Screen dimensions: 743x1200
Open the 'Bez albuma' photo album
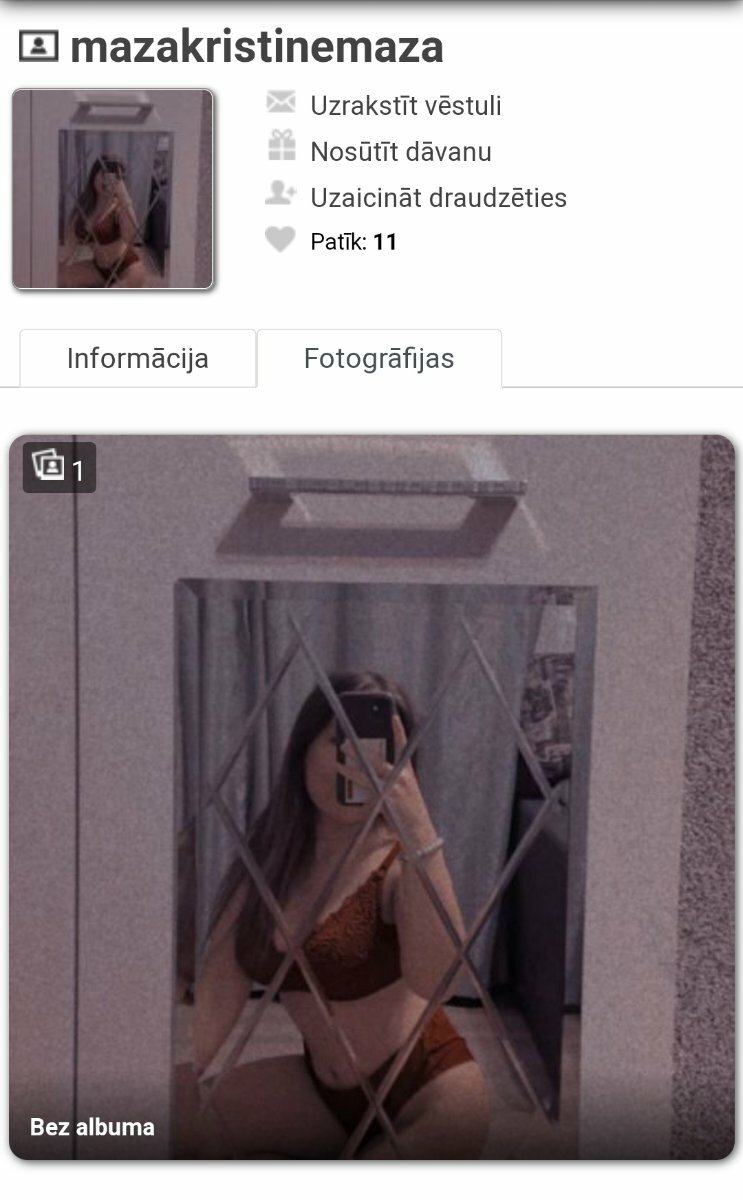click(372, 797)
